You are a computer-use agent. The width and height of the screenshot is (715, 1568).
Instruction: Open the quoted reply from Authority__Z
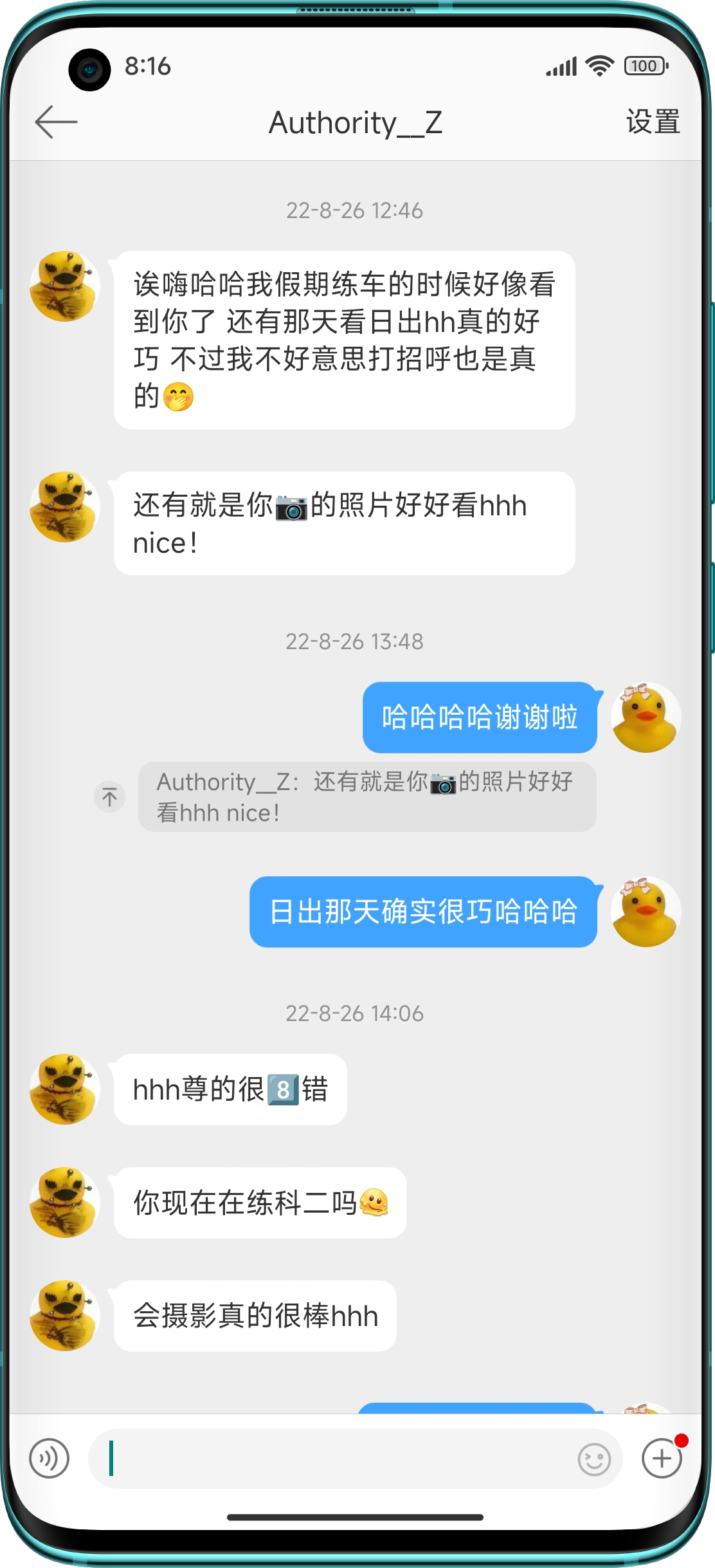tap(367, 797)
